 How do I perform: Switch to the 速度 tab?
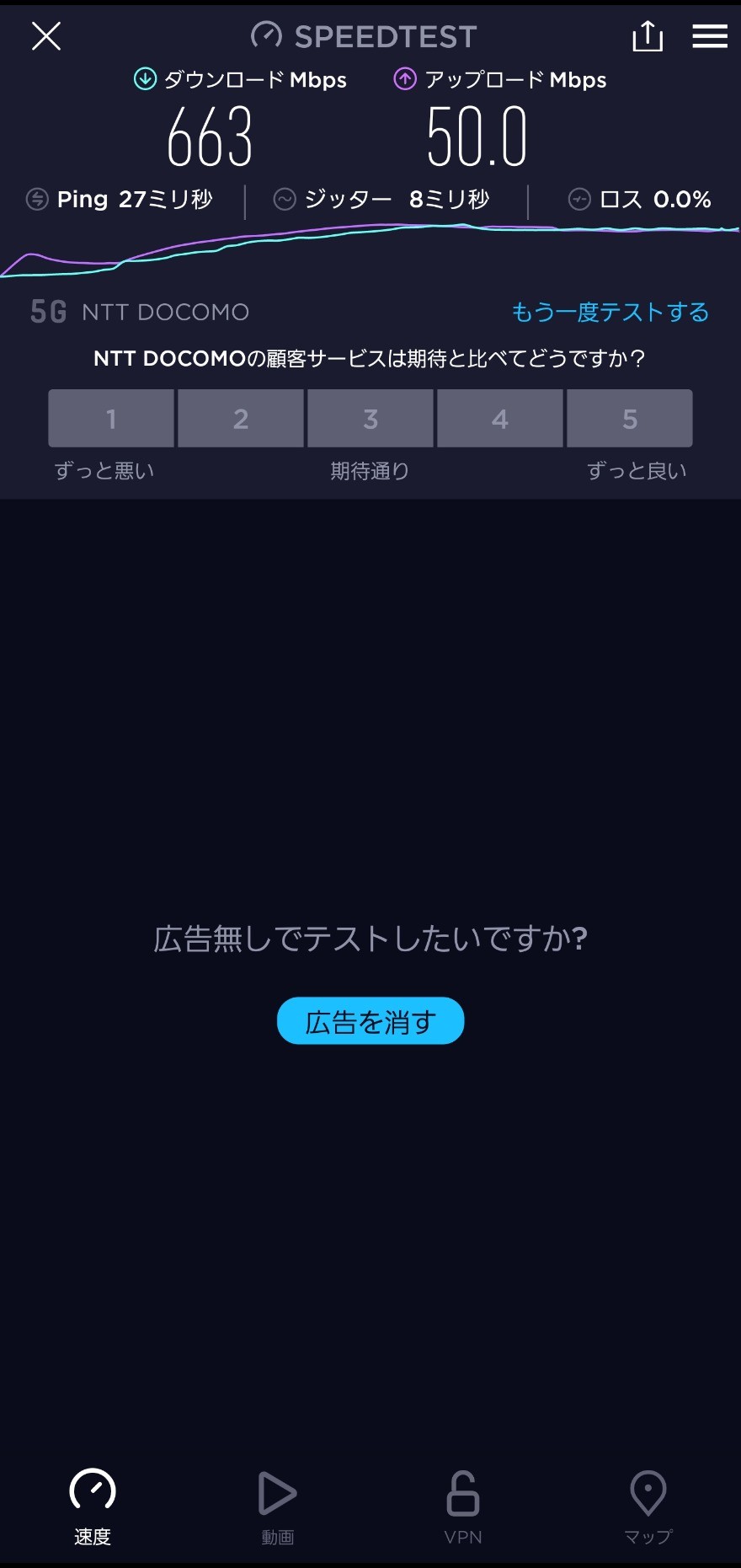click(93, 1507)
